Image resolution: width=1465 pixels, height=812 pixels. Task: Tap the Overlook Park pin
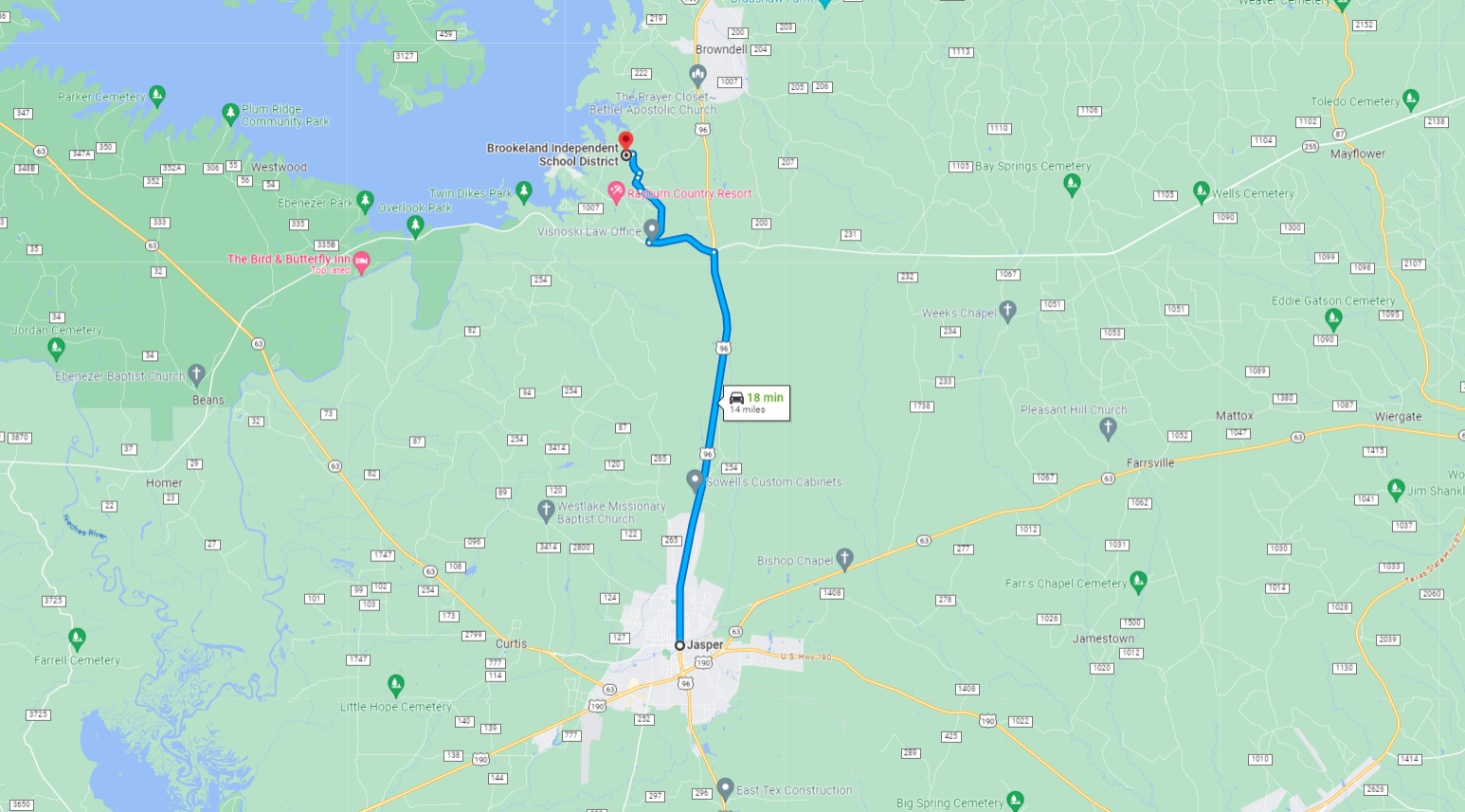(414, 225)
